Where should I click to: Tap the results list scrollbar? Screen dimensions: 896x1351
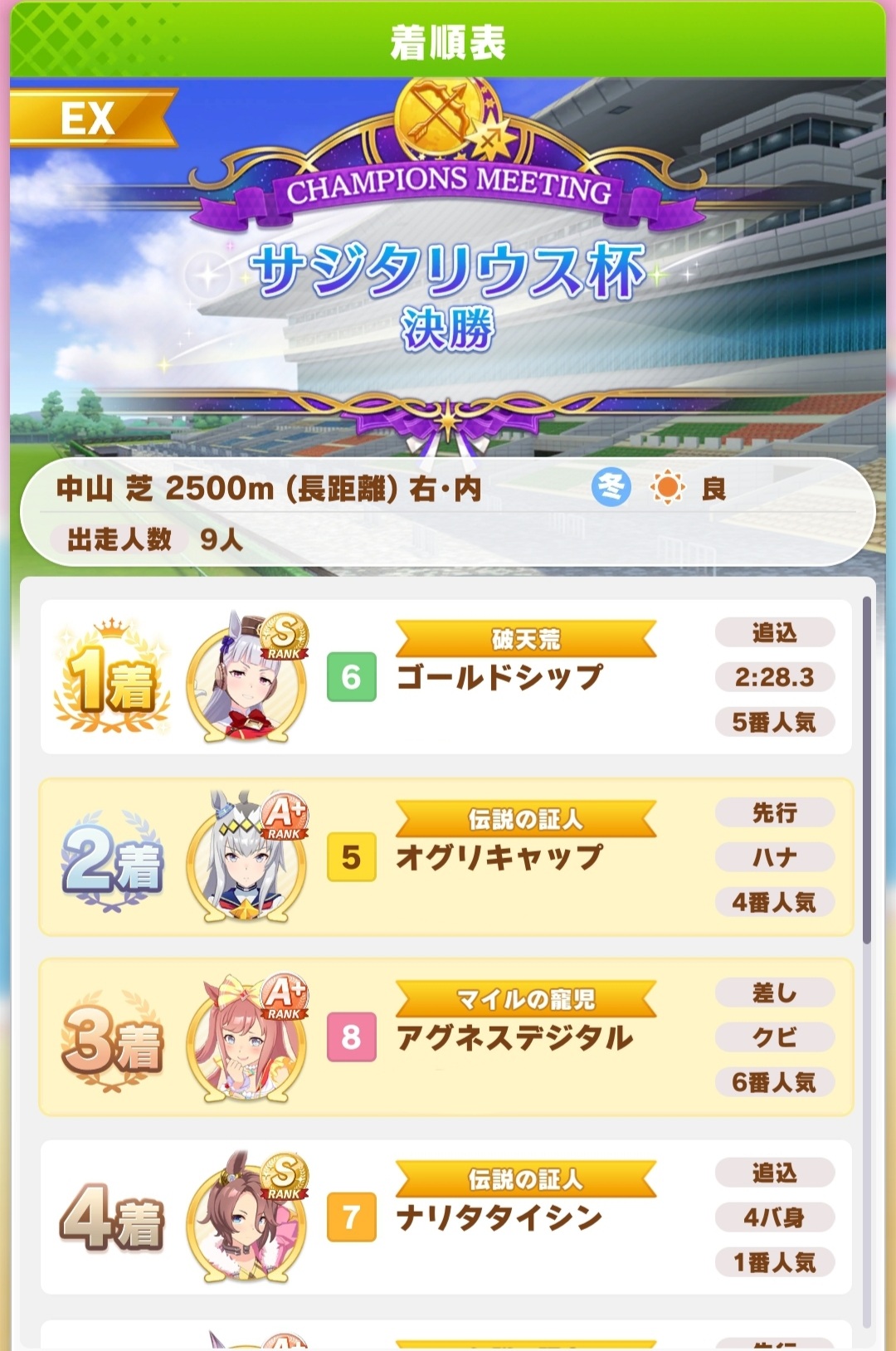point(867,769)
